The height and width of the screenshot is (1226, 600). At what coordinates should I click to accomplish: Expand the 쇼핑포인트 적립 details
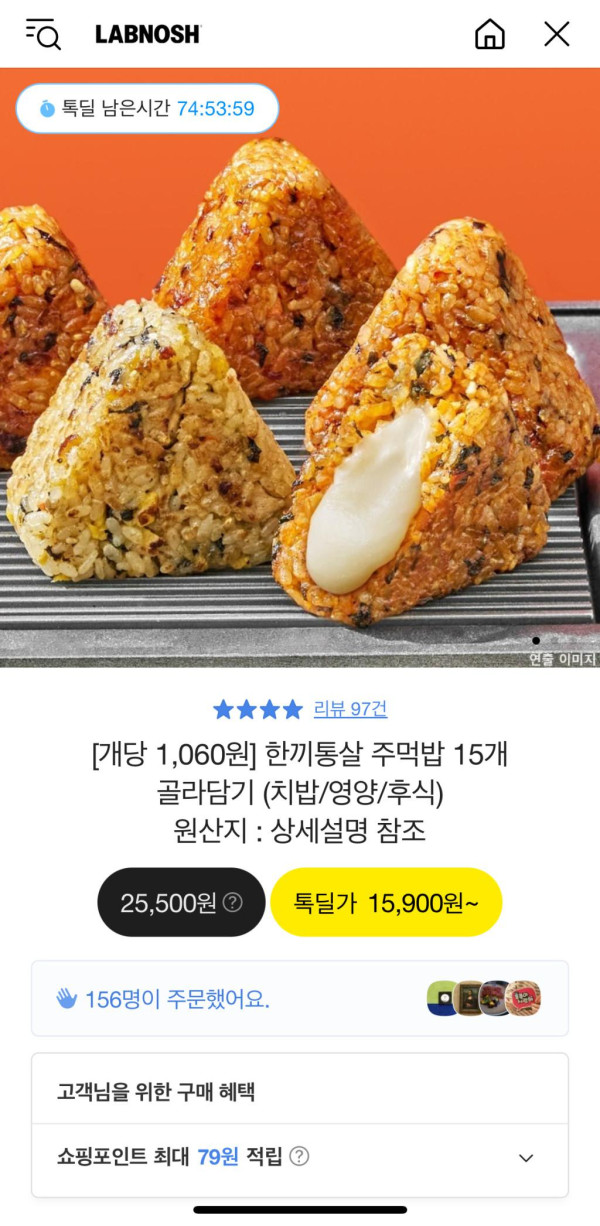tap(526, 1158)
